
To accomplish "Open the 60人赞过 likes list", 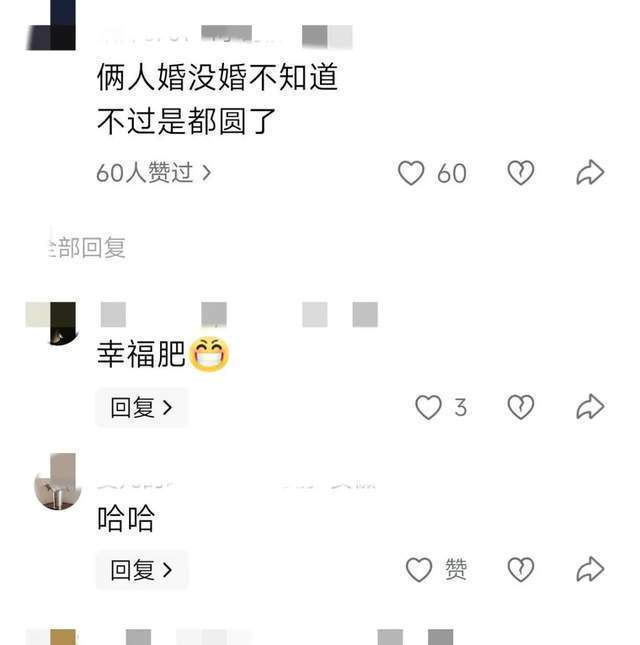I will point(153,173).
